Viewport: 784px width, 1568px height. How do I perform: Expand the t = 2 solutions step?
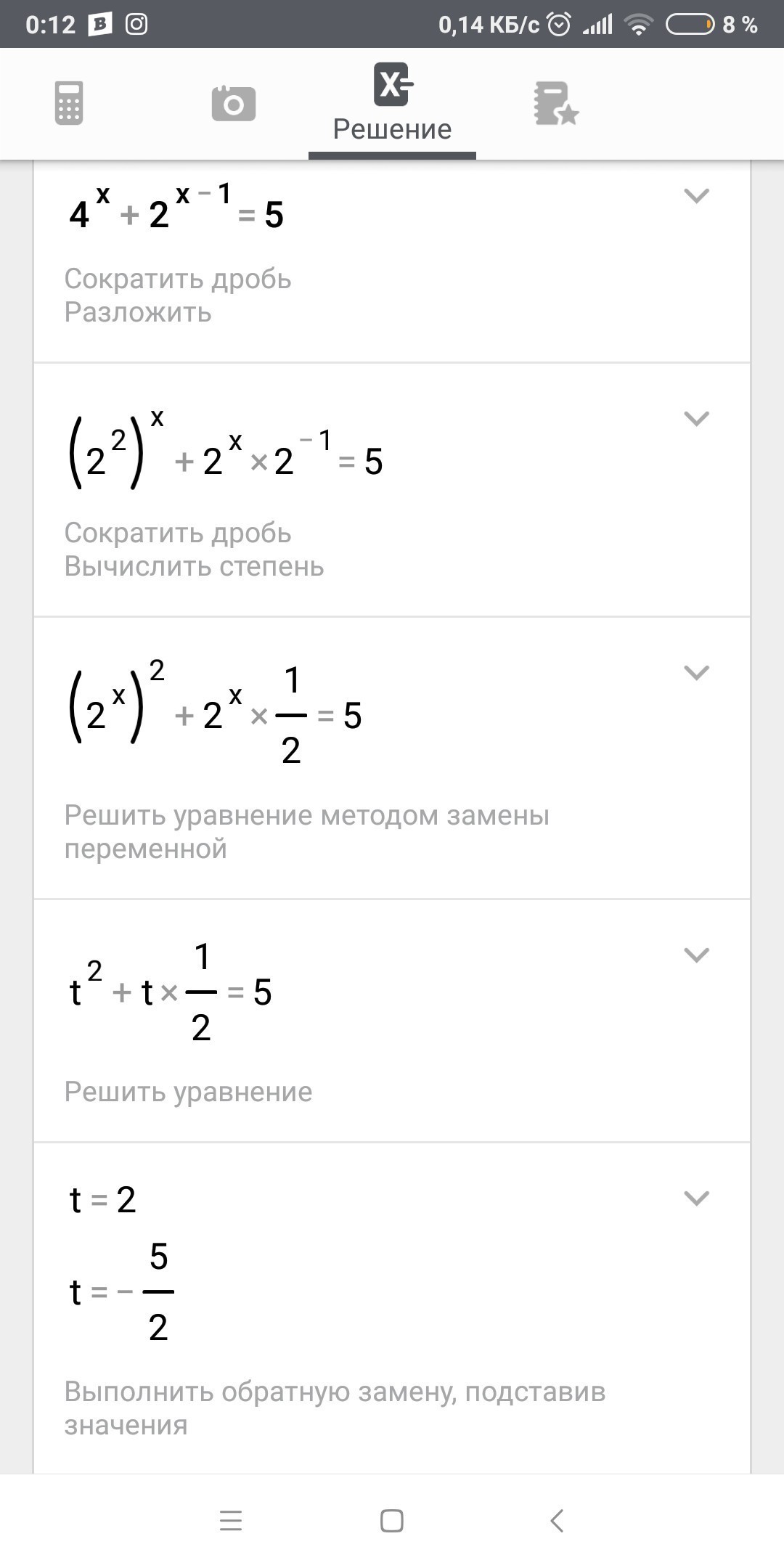coord(696,1199)
